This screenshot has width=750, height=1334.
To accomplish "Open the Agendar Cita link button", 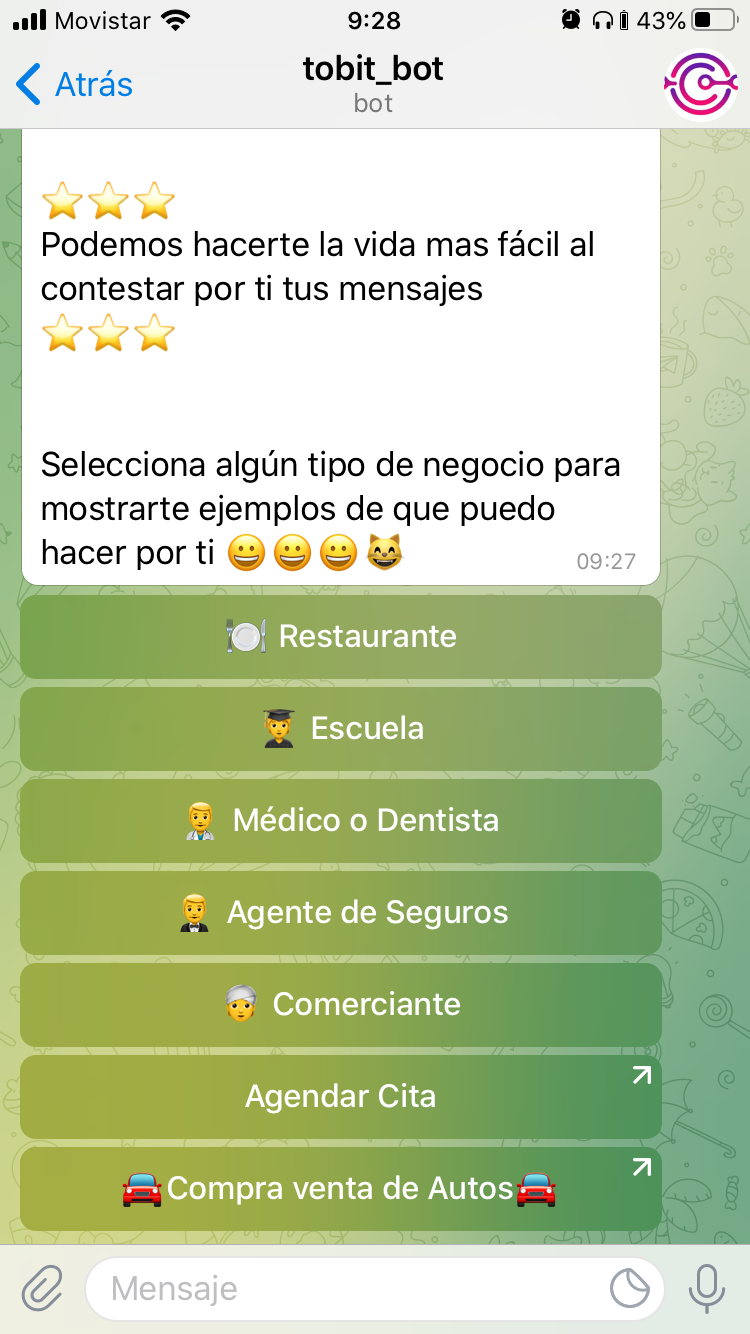I will pos(341,1097).
